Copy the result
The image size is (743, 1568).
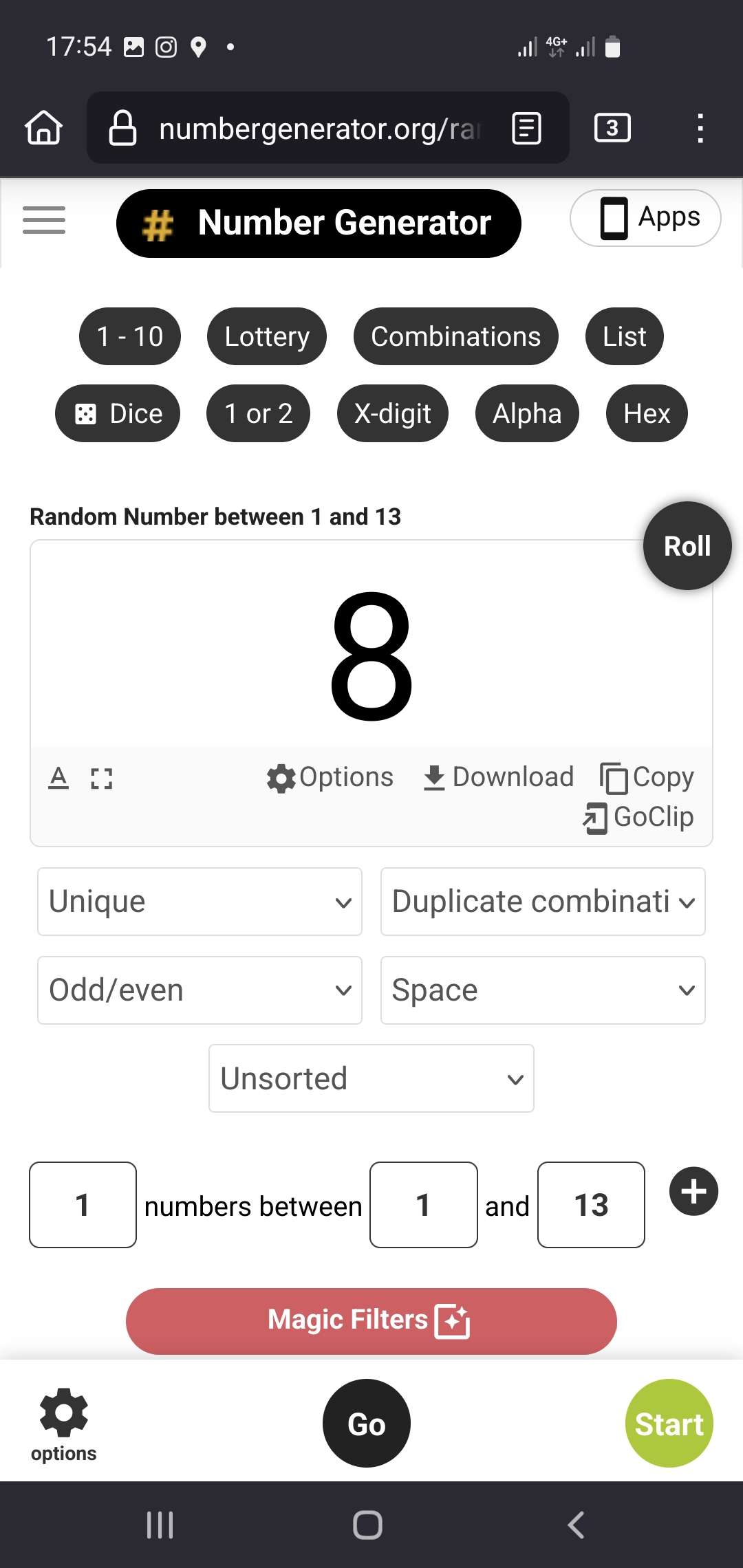(647, 777)
